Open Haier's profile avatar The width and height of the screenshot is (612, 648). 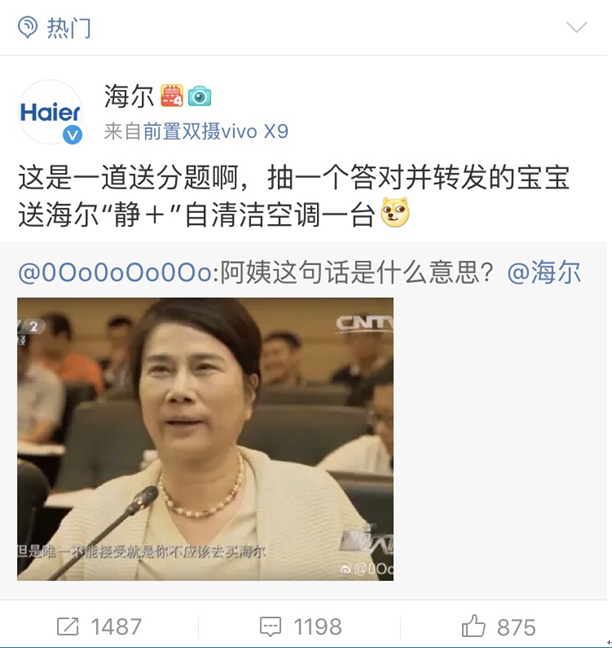(51, 113)
